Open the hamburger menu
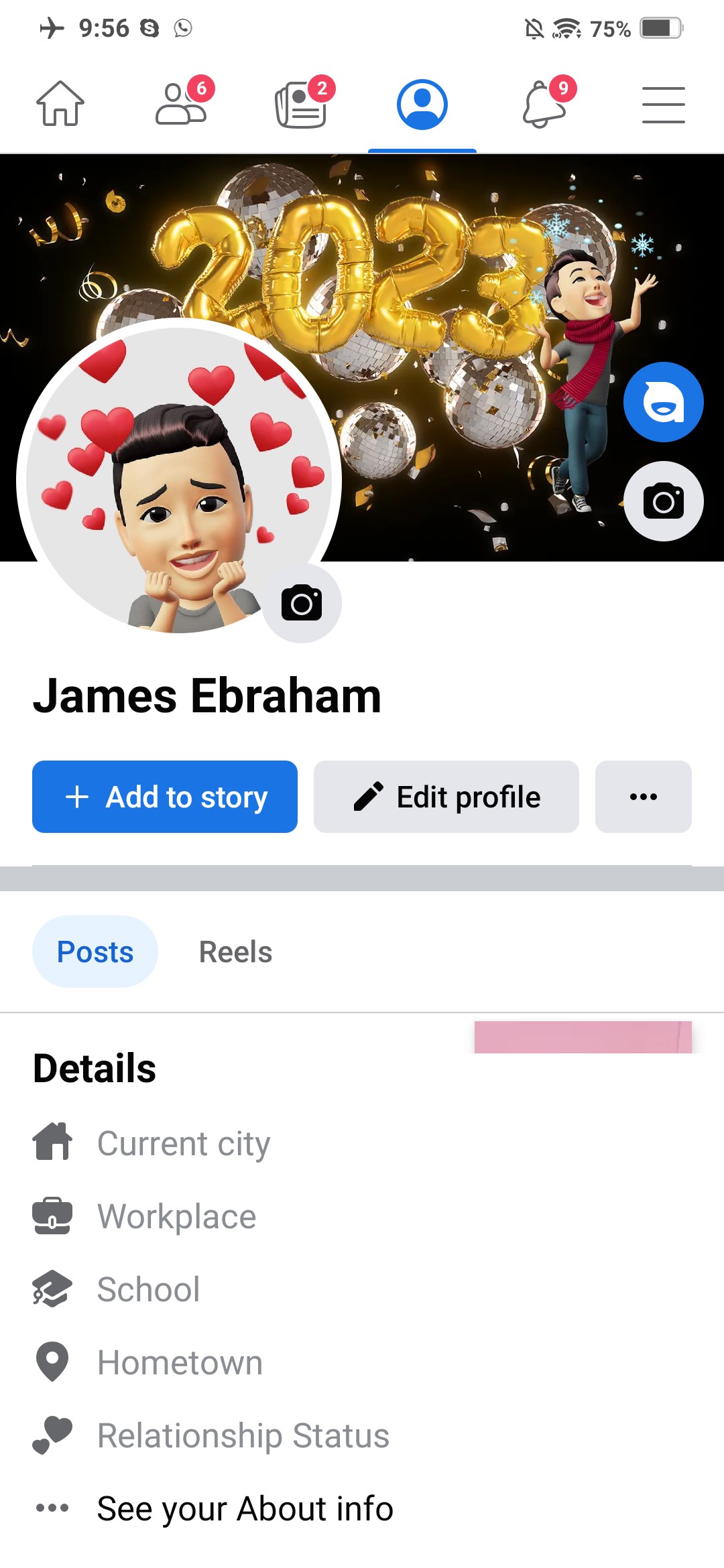This screenshot has height=1568, width=724. click(x=664, y=105)
